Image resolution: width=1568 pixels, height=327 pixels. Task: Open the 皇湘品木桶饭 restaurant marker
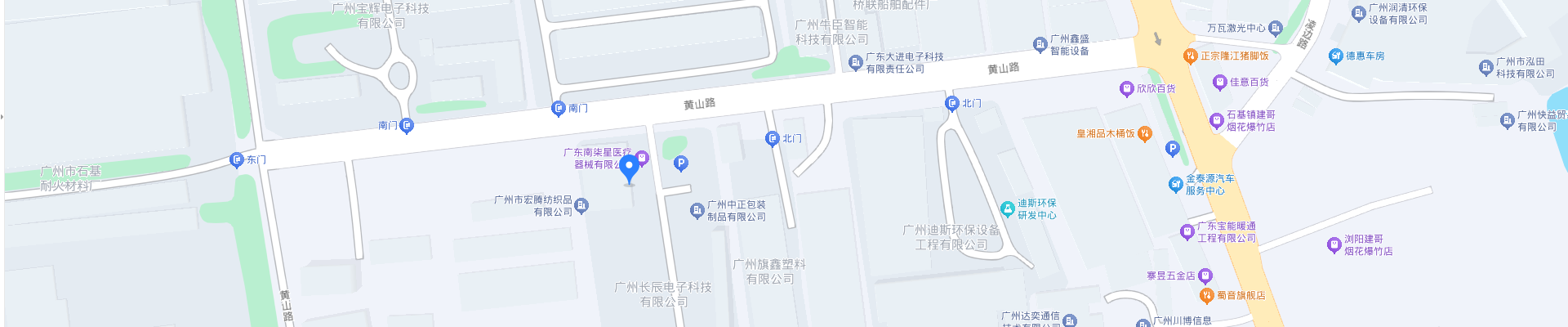1145,133
